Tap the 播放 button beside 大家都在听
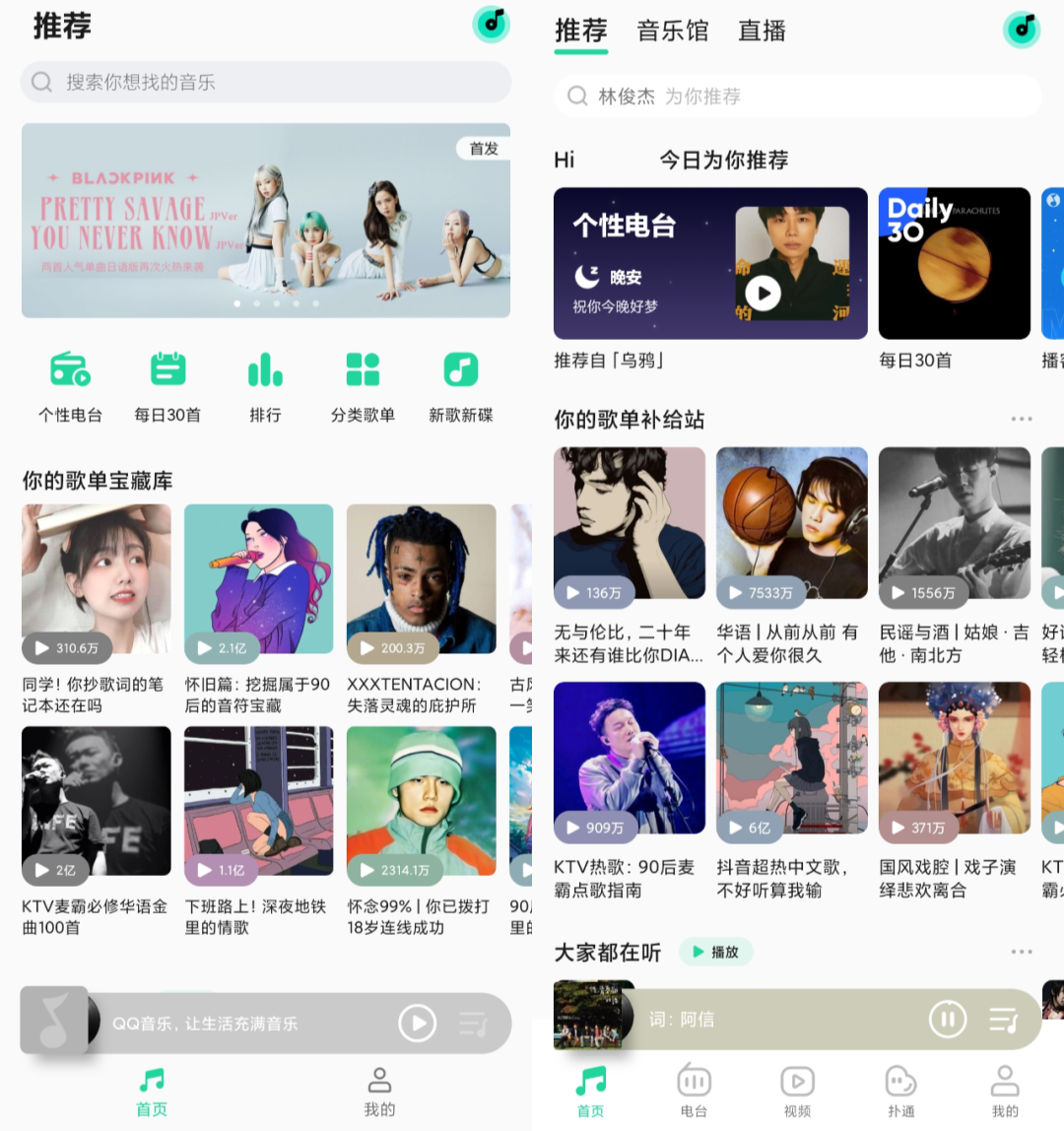Screen dimensions: 1064x1131 [716, 952]
